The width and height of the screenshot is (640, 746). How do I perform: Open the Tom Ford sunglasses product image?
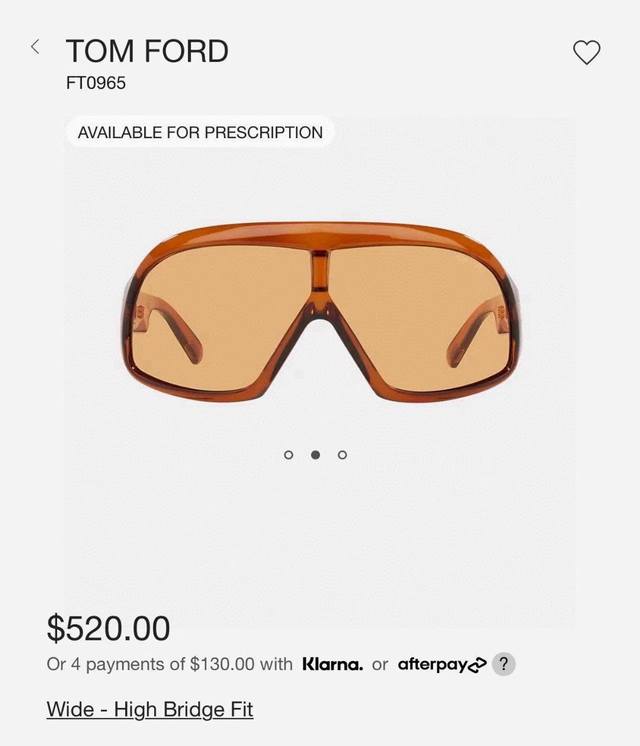coord(319,312)
